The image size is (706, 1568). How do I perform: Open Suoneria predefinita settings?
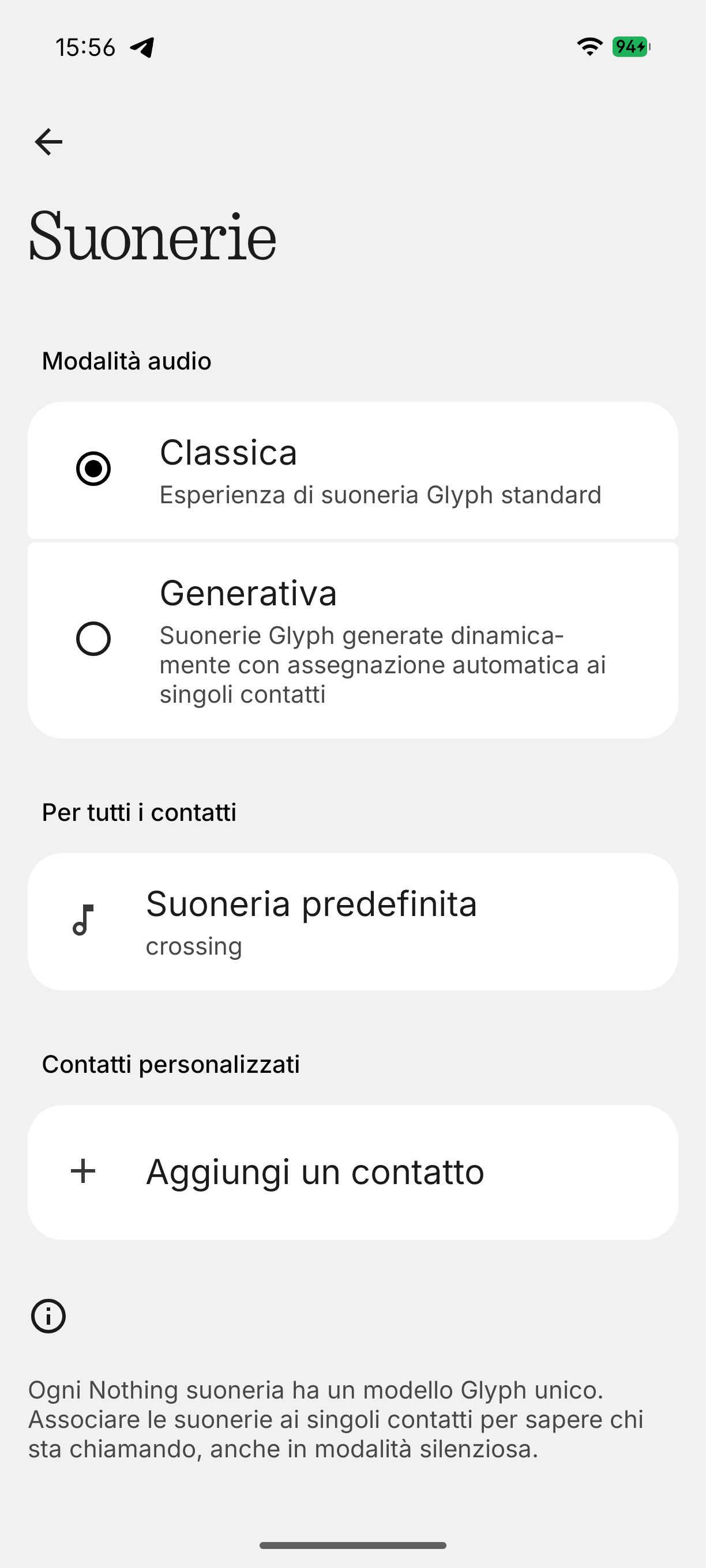pos(352,922)
